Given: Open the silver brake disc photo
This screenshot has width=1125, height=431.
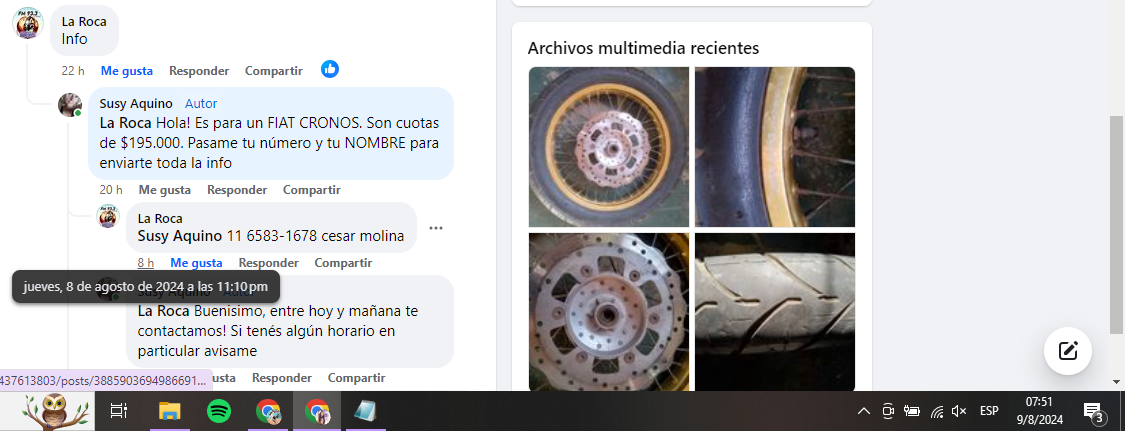Looking at the screenshot, I should click(608, 310).
